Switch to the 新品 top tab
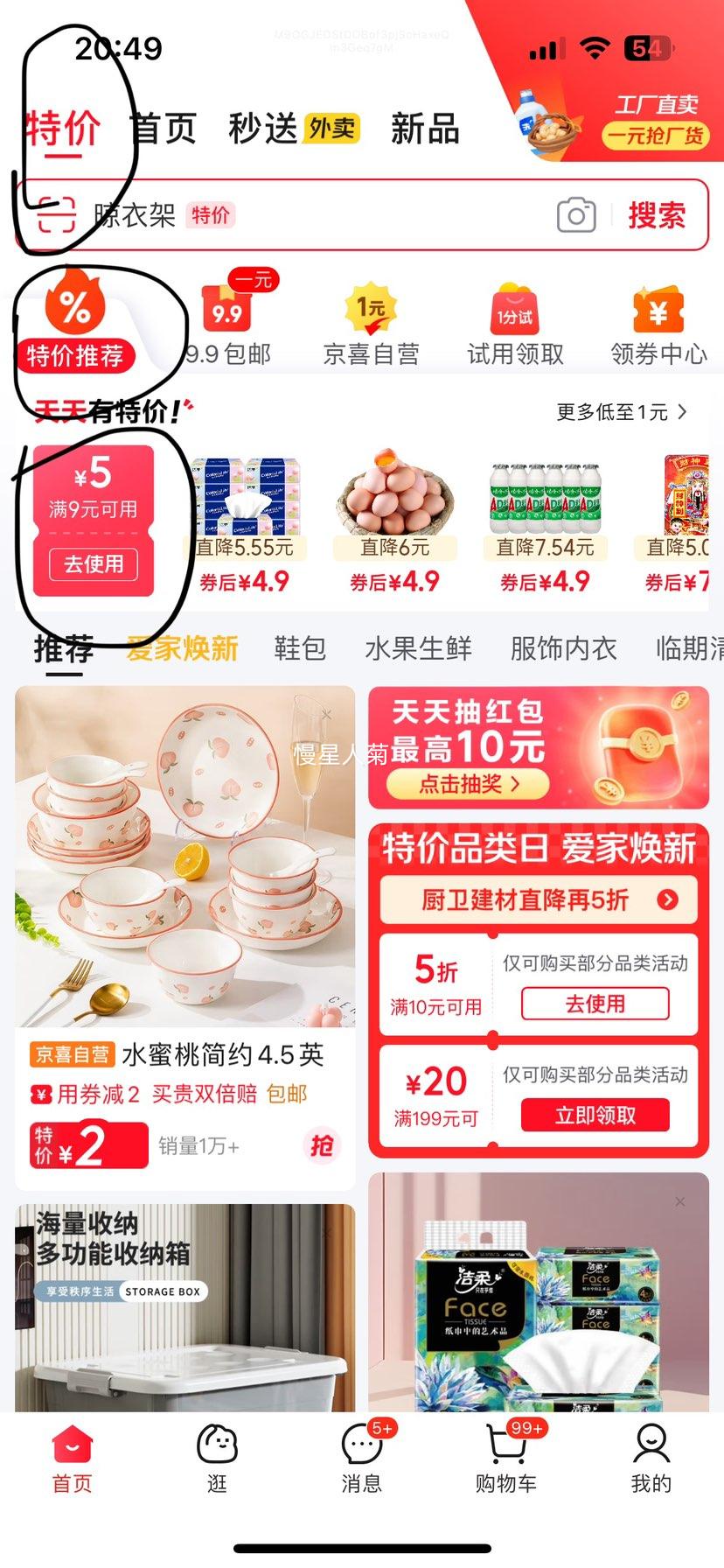 pyautogui.click(x=425, y=129)
